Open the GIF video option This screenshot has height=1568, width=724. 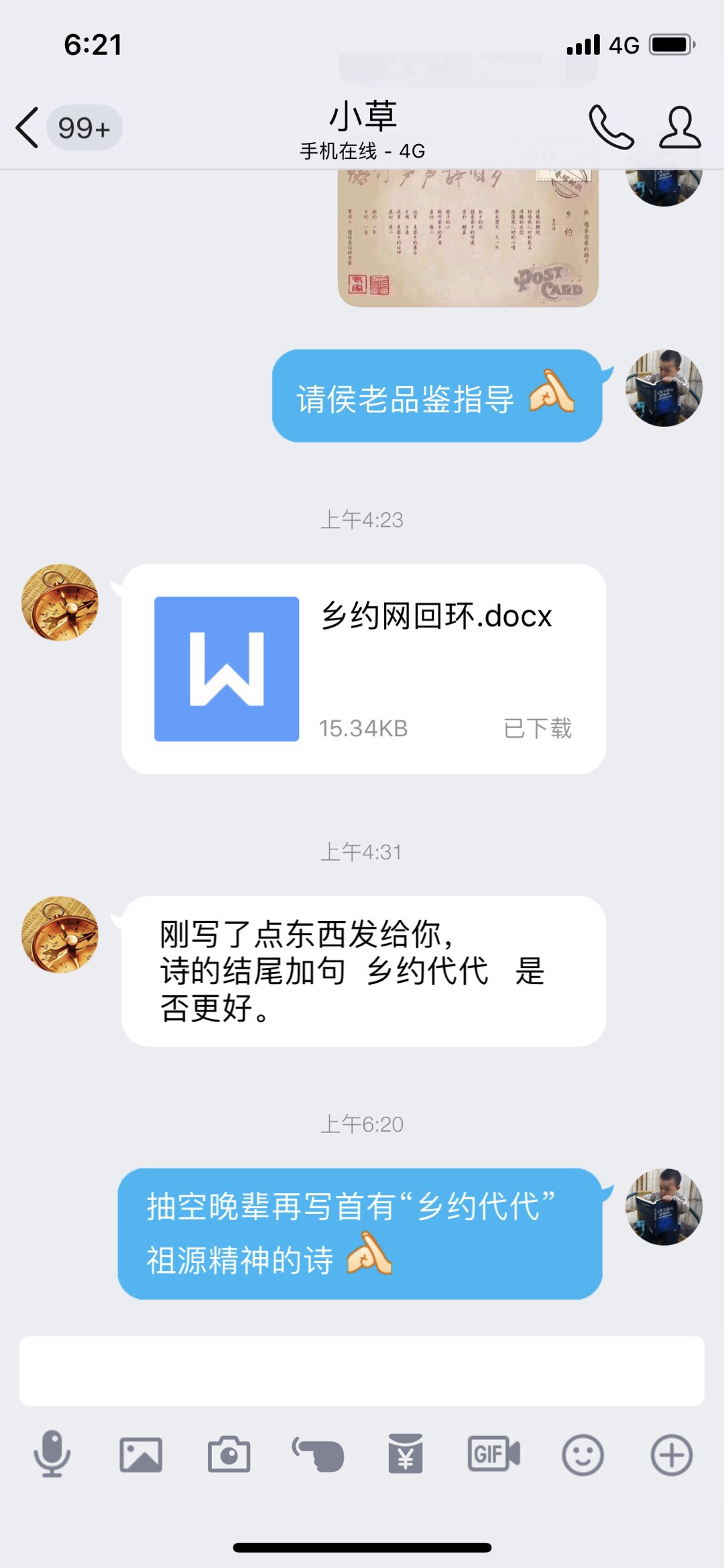pyautogui.click(x=493, y=1455)
